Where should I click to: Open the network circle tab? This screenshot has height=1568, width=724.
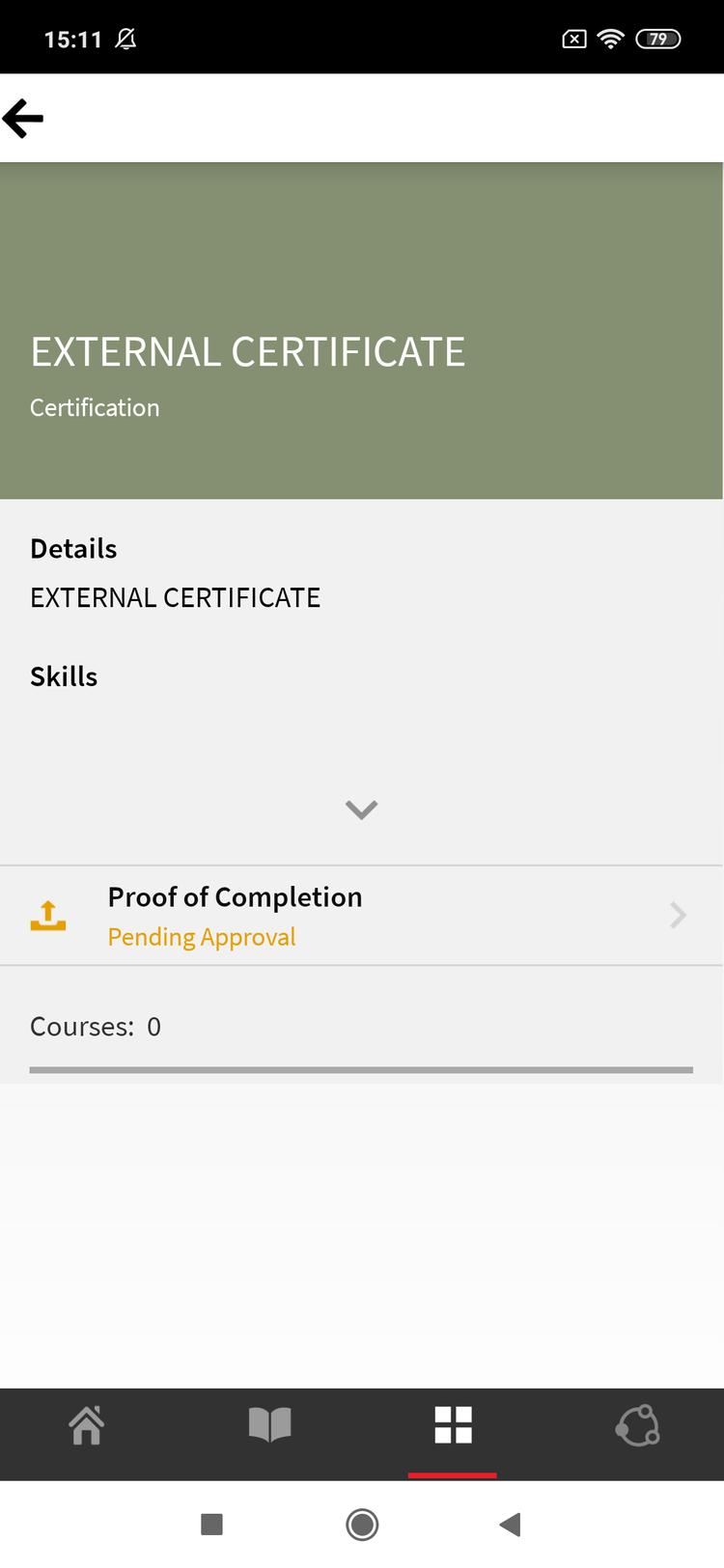tap(637, 1425)
